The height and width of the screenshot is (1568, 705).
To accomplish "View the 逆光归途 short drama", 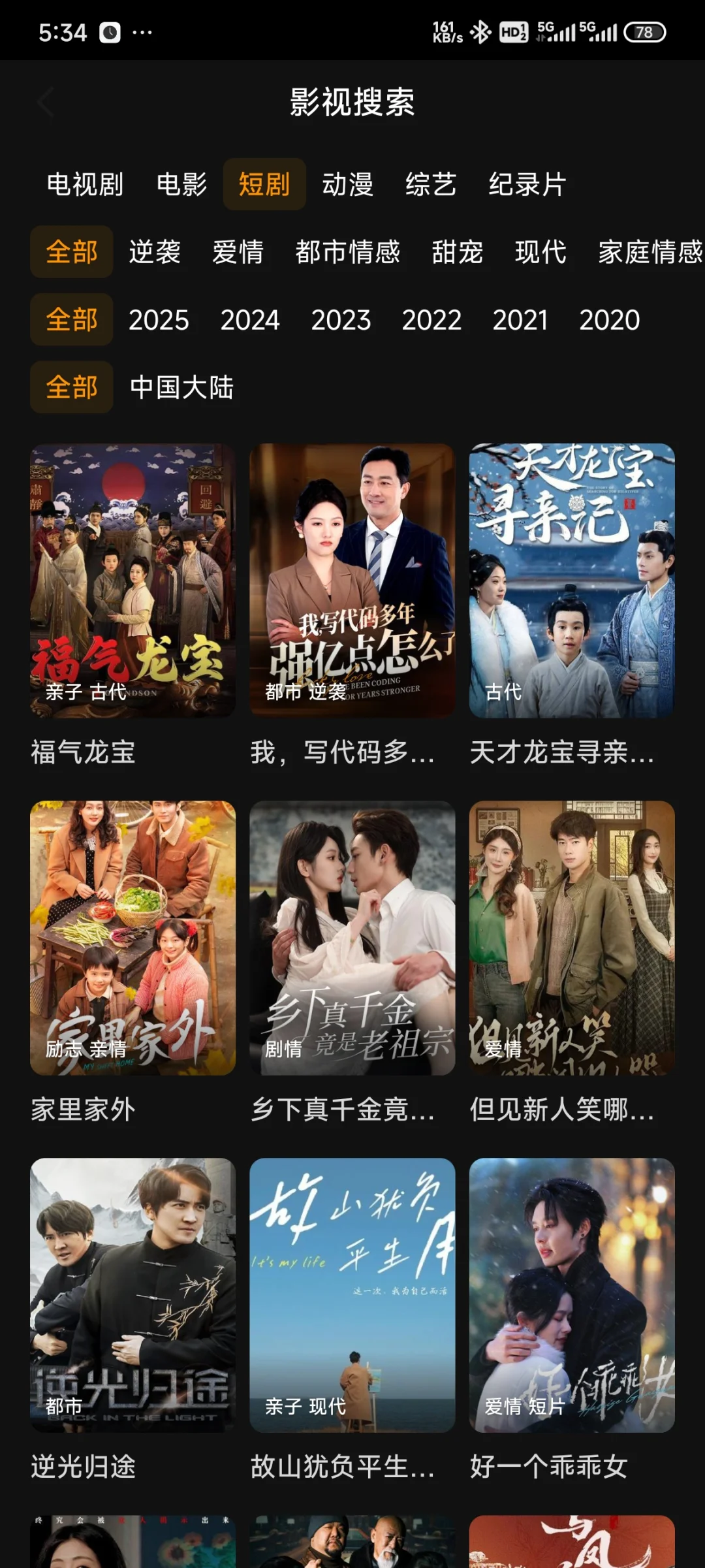I will tap(133, 1295).
